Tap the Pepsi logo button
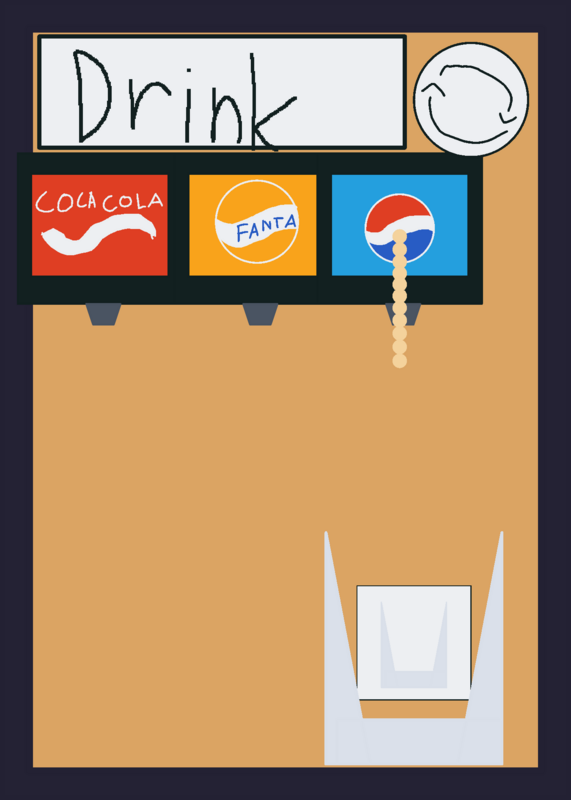Viewport: 571px width, 800px height. tap(400, 225)
